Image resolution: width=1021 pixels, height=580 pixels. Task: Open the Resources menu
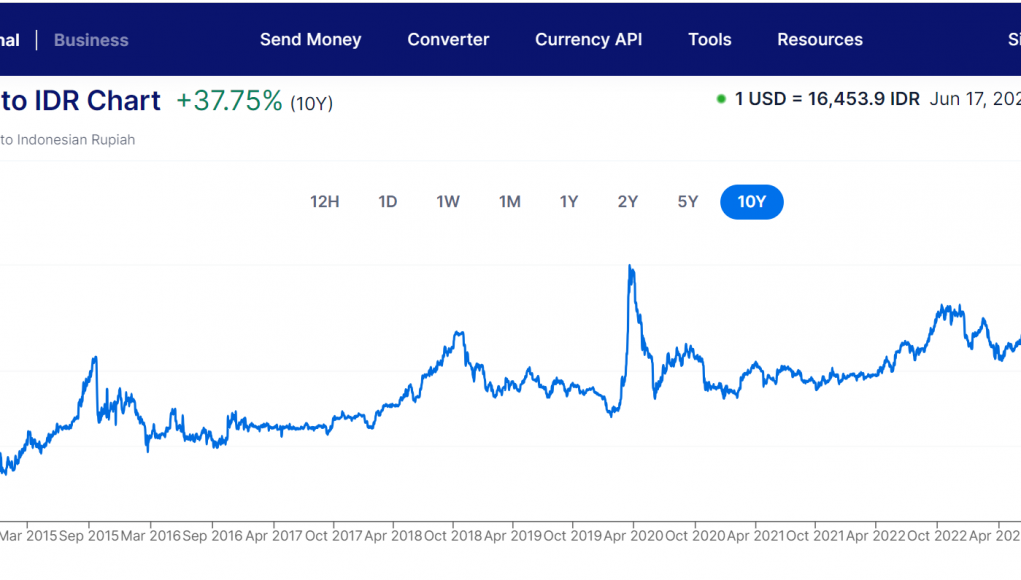click(819, 40)
